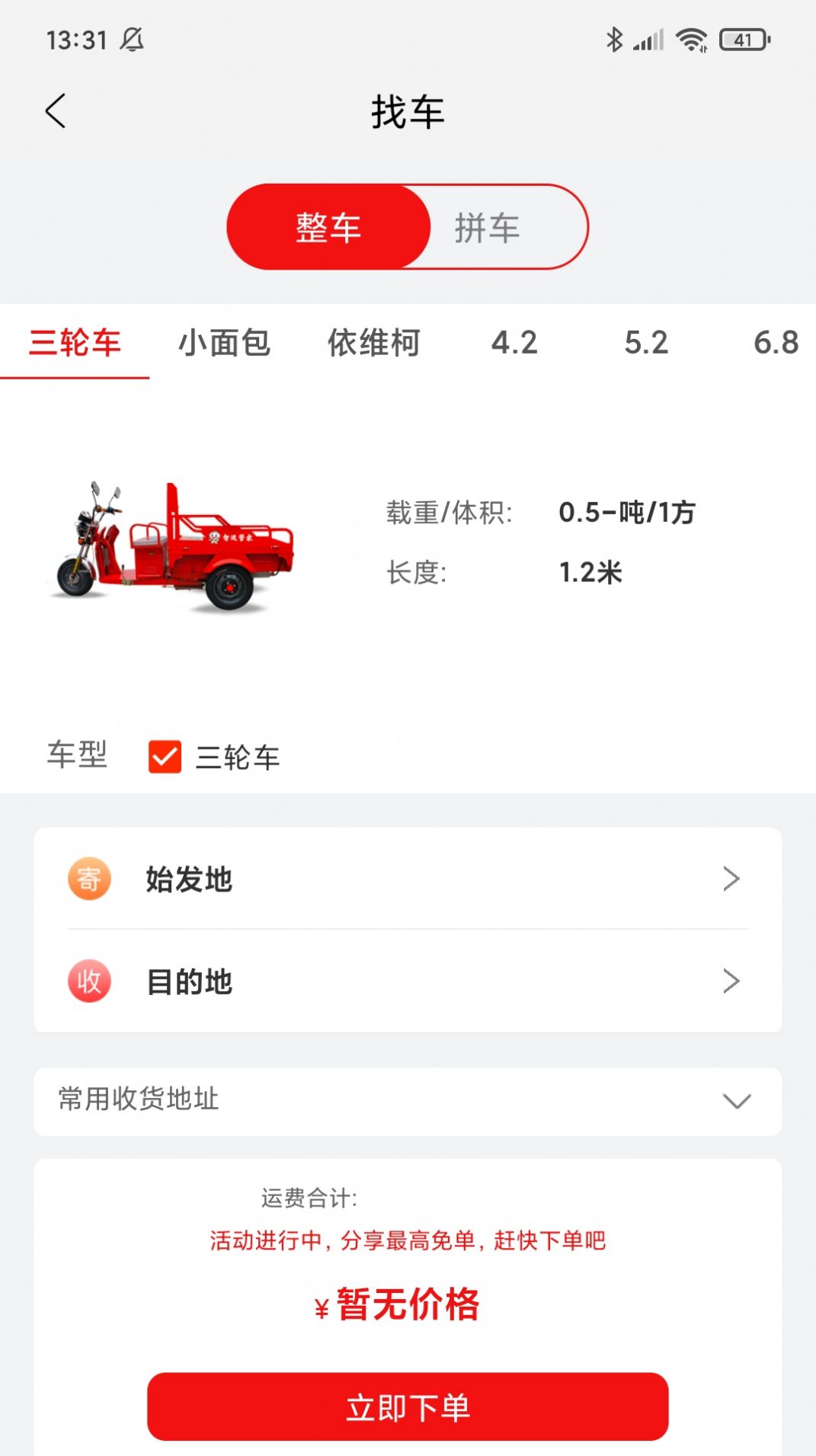
Task: Tap the signal strength bars indicator
Action: click(648, 40)
